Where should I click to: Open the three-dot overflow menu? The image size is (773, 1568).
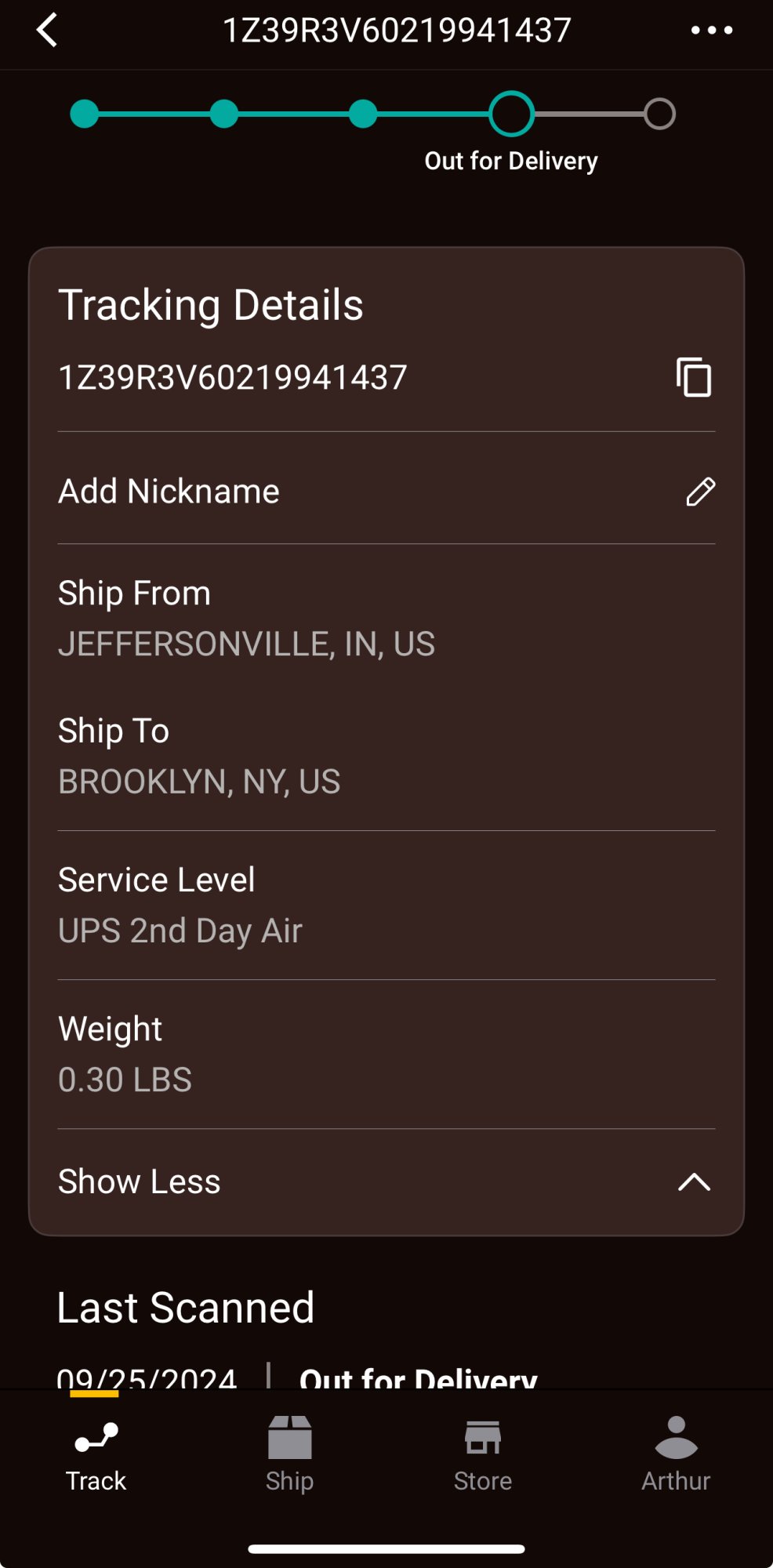[711, 31]
